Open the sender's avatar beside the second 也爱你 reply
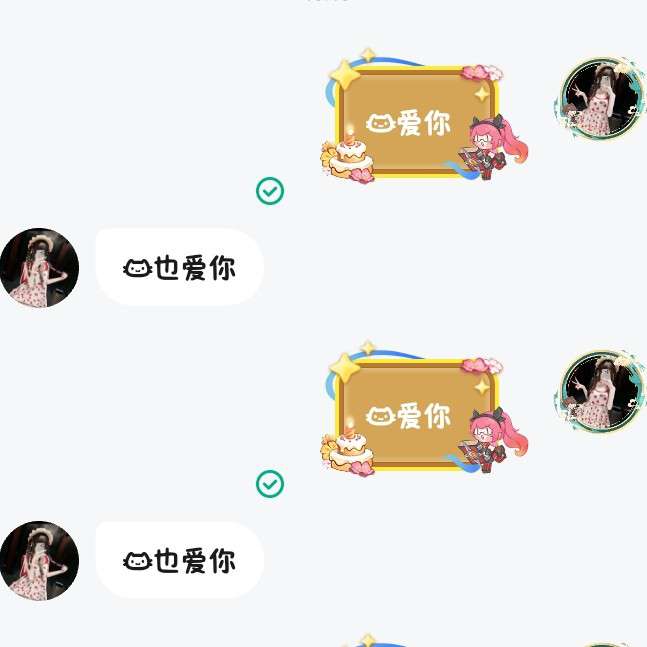 (39, 560)
